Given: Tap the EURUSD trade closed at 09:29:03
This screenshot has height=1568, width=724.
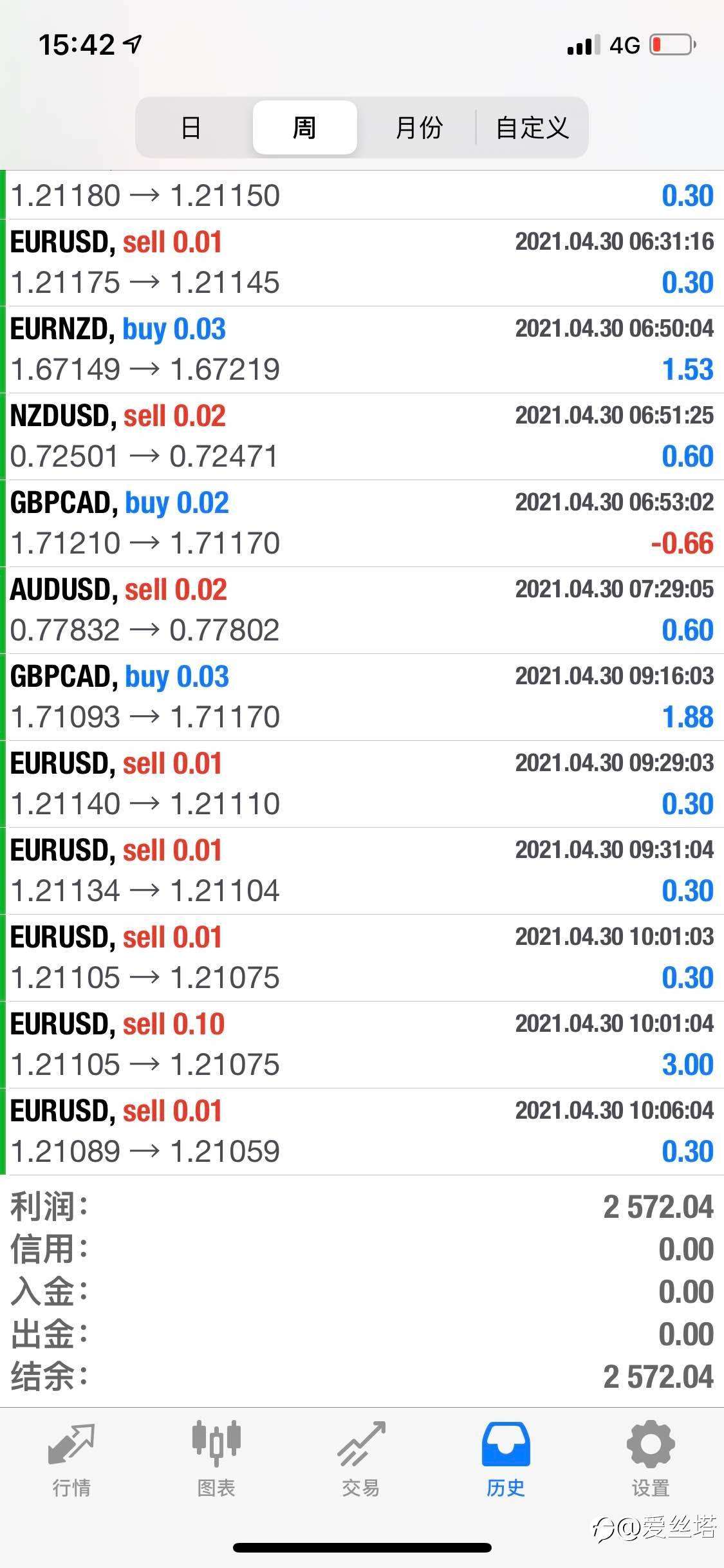Looking at the screenshot, I should (362, 784).
